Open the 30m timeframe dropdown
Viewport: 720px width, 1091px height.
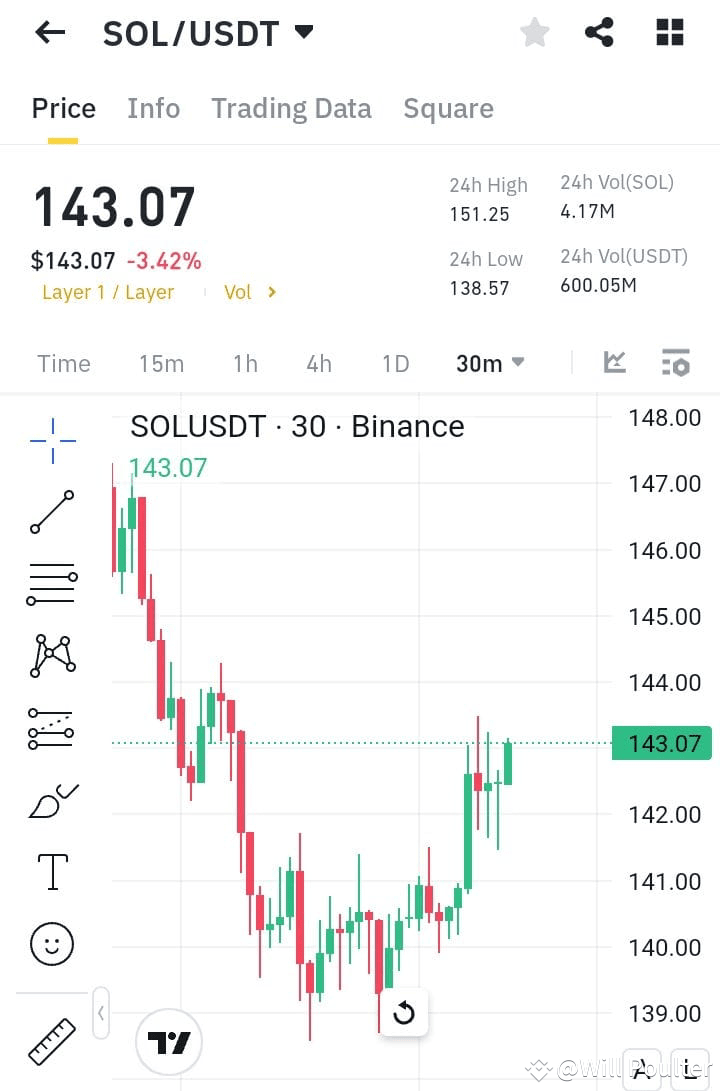489,363
